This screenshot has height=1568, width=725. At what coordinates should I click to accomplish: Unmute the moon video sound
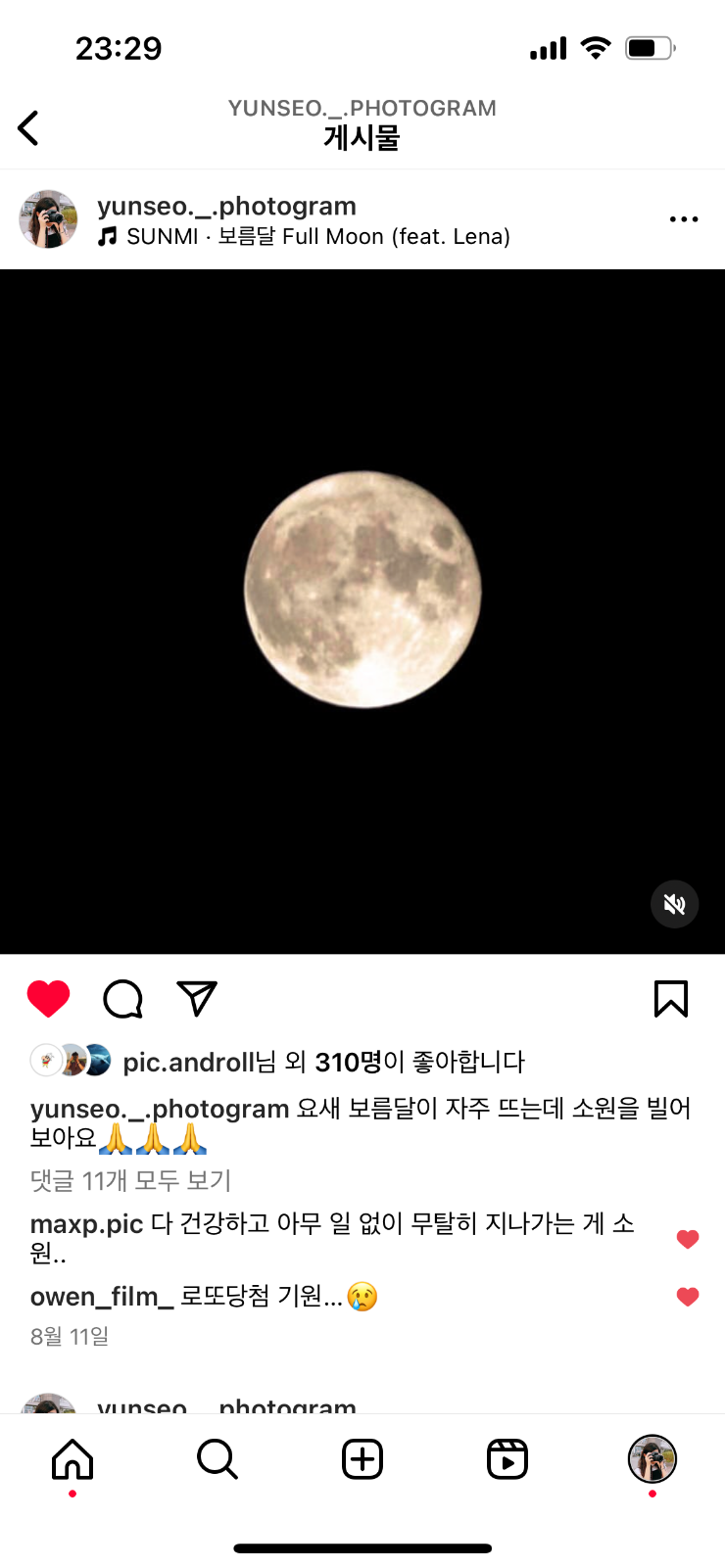pos(674,904)
